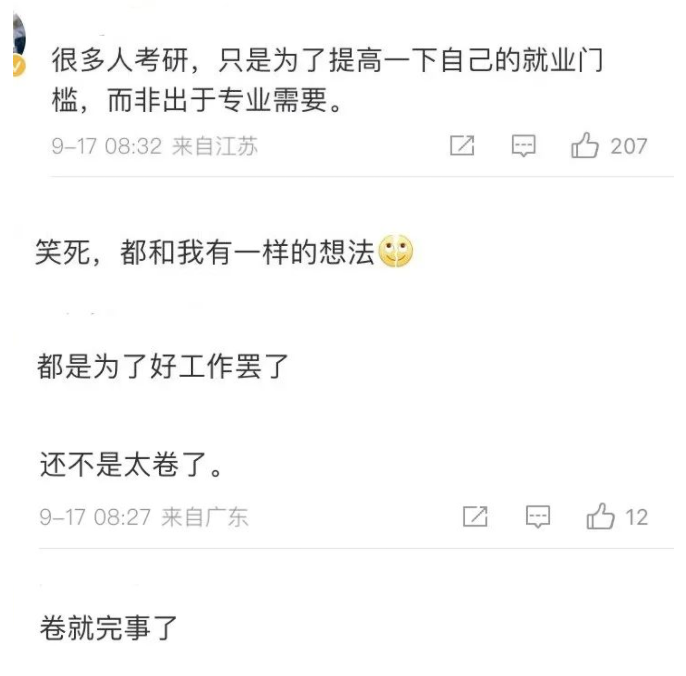Like the comment with 207 likes
686x676 pixels.
tap(585, 146)
